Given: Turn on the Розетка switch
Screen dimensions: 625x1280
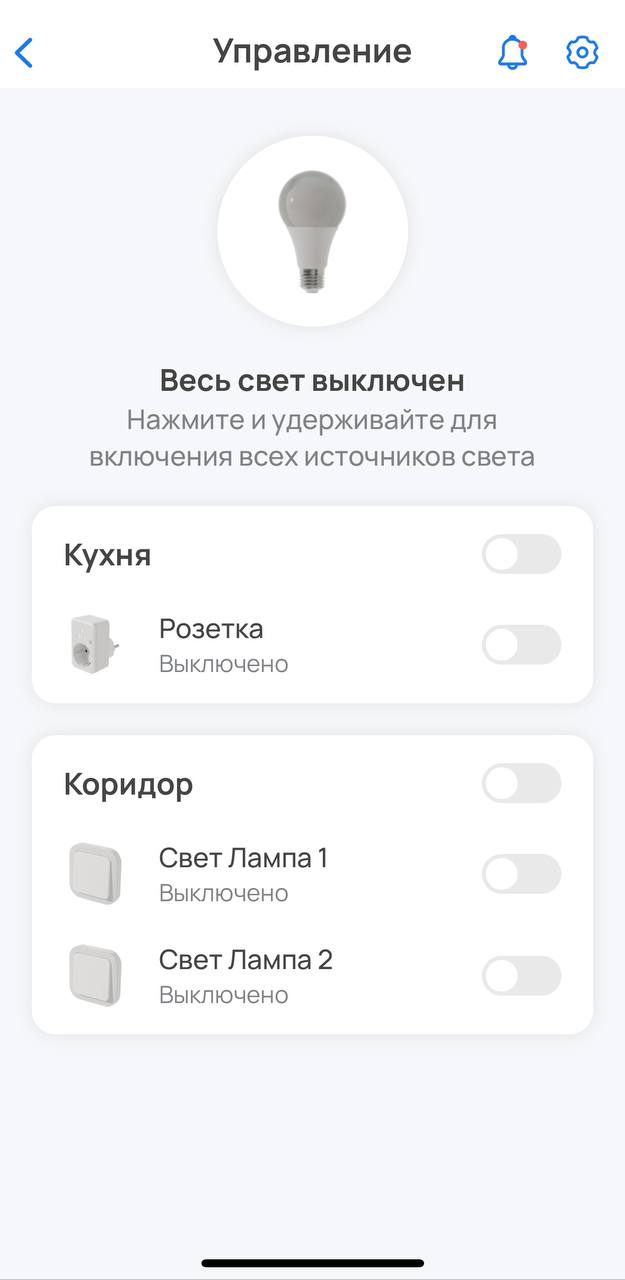Looking at the screenshot, I should 521,645.
